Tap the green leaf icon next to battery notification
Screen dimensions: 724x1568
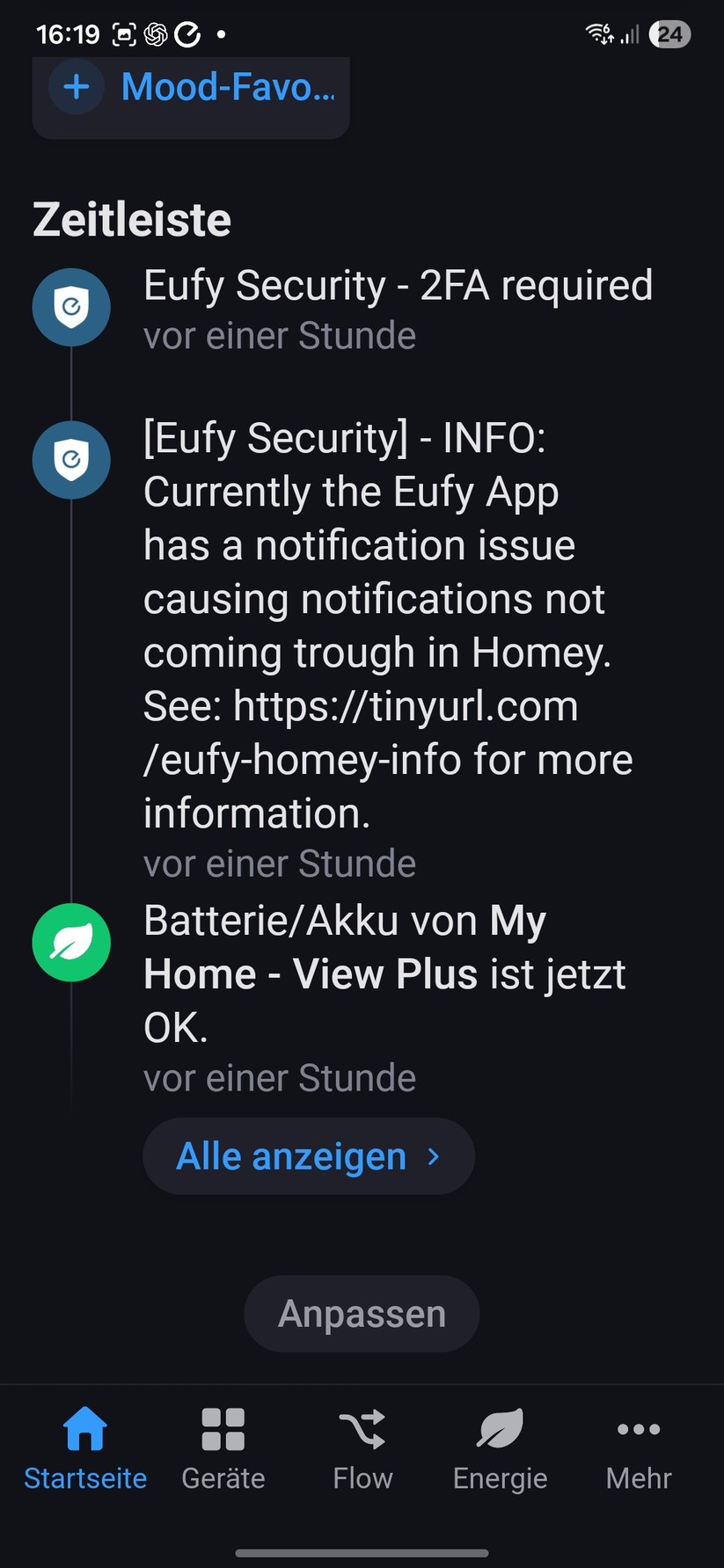[70, 942]
